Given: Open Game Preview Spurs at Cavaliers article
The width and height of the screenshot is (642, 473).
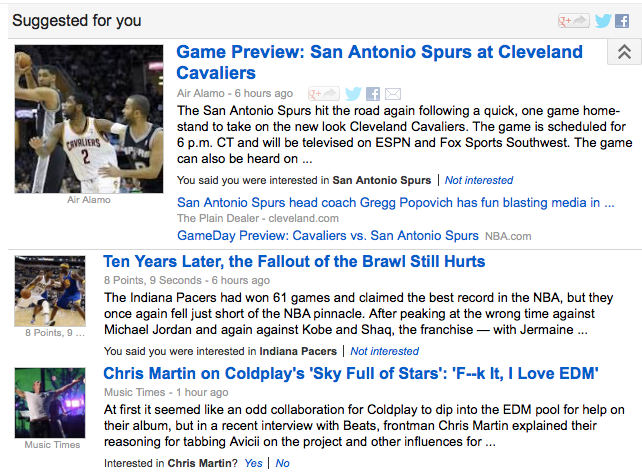Looking at the screenshot, I should (x=379, y=62).
